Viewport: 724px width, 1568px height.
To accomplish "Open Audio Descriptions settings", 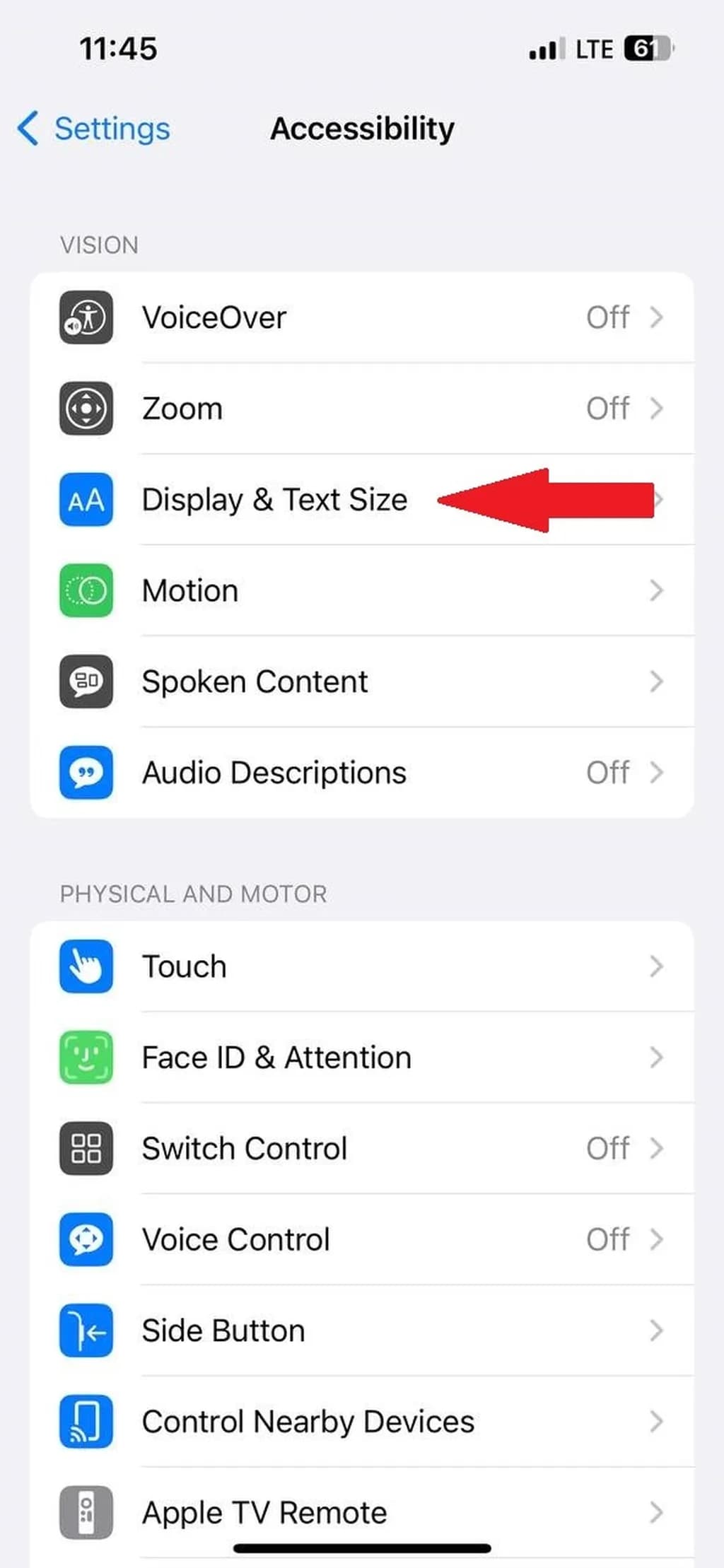I will pos(361,773).
